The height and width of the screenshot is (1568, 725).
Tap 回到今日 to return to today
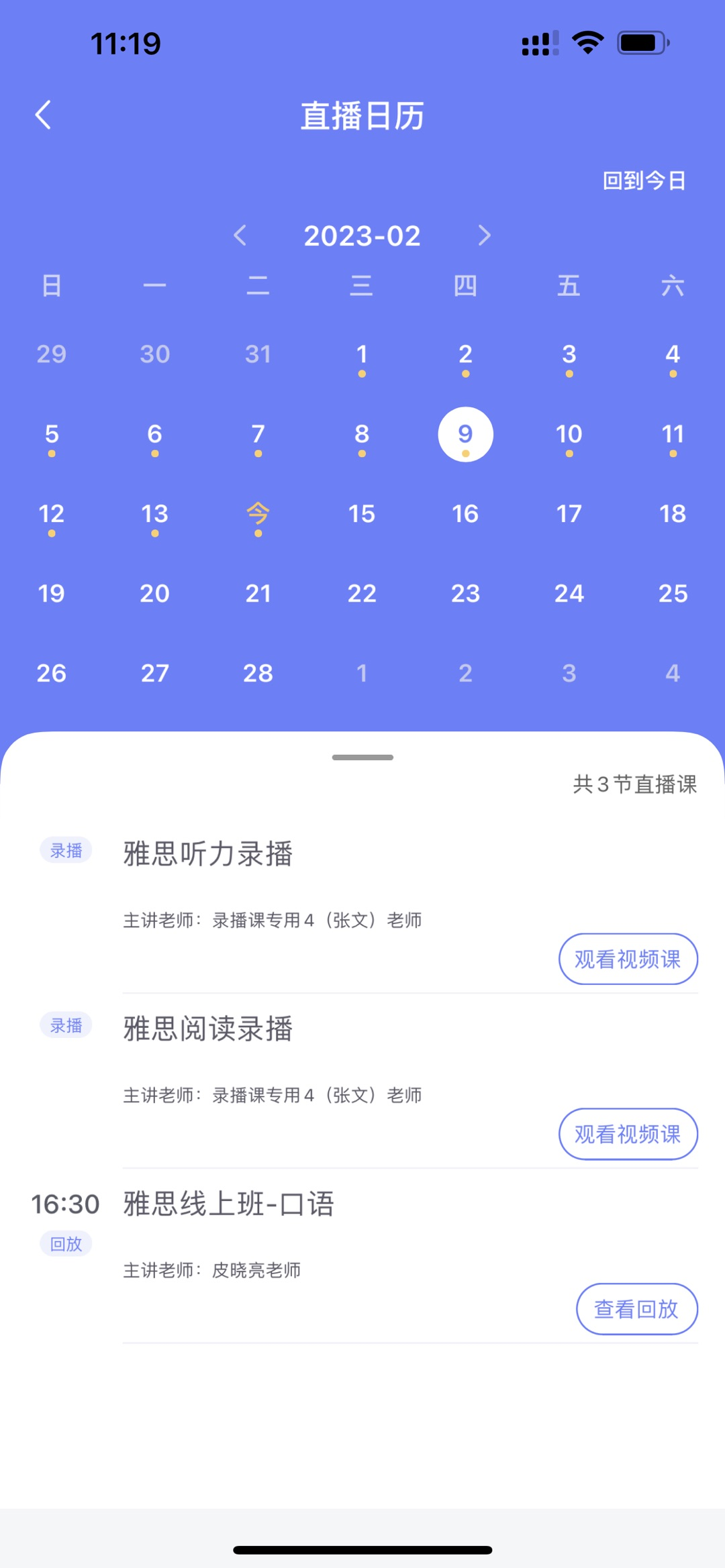click(x=644, y=180)
